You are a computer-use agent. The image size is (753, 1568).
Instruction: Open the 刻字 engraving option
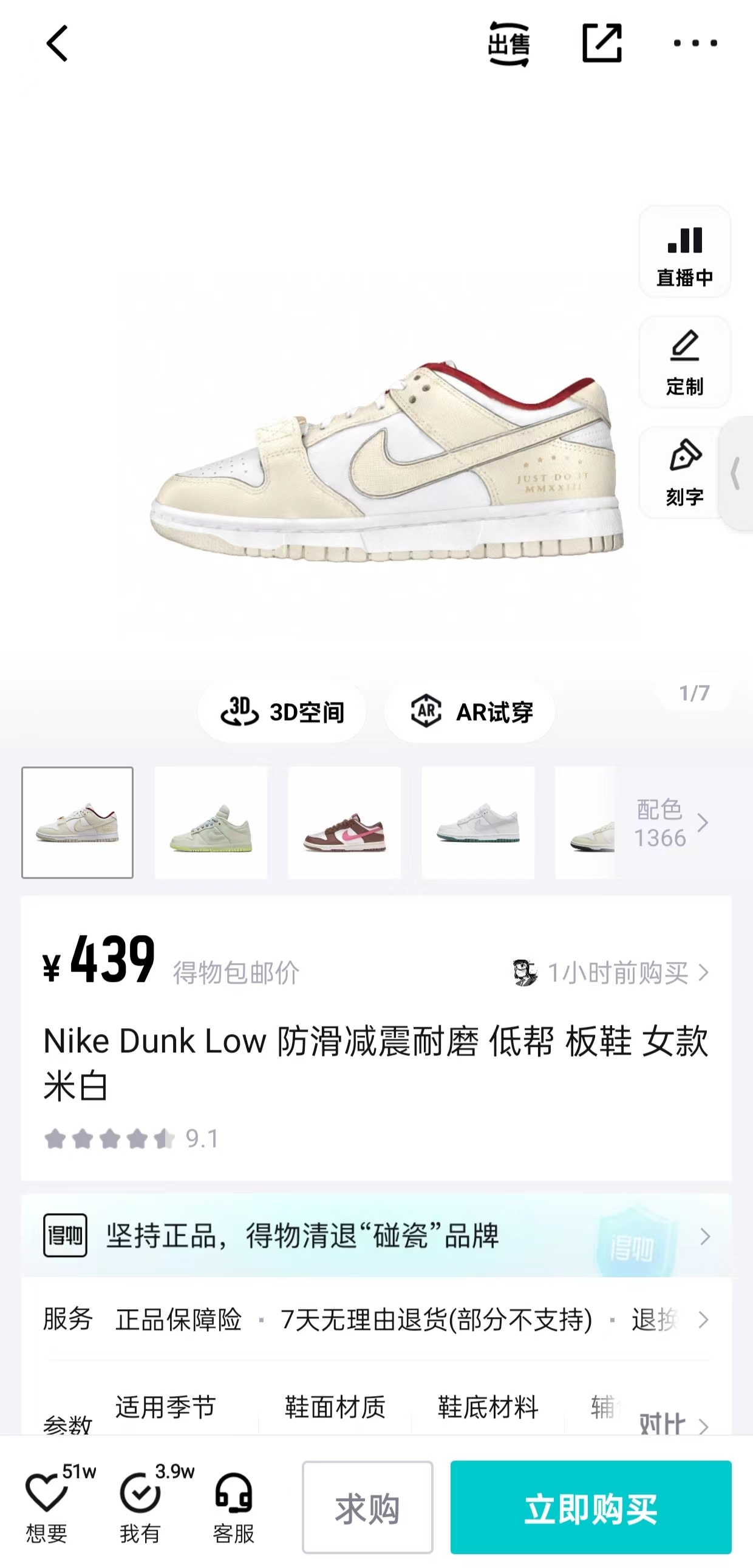coord(684,472)
